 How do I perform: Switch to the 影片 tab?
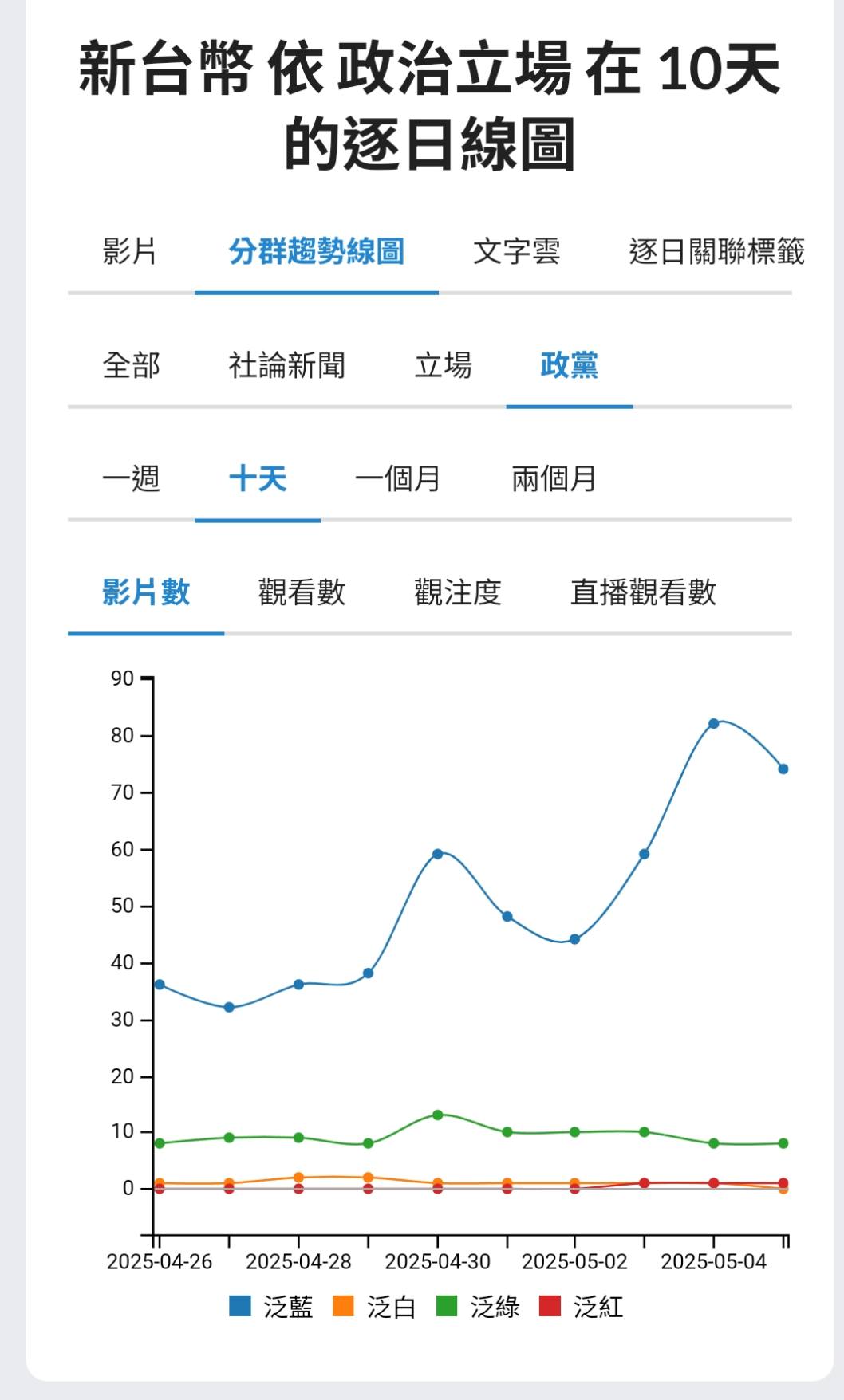130,252
